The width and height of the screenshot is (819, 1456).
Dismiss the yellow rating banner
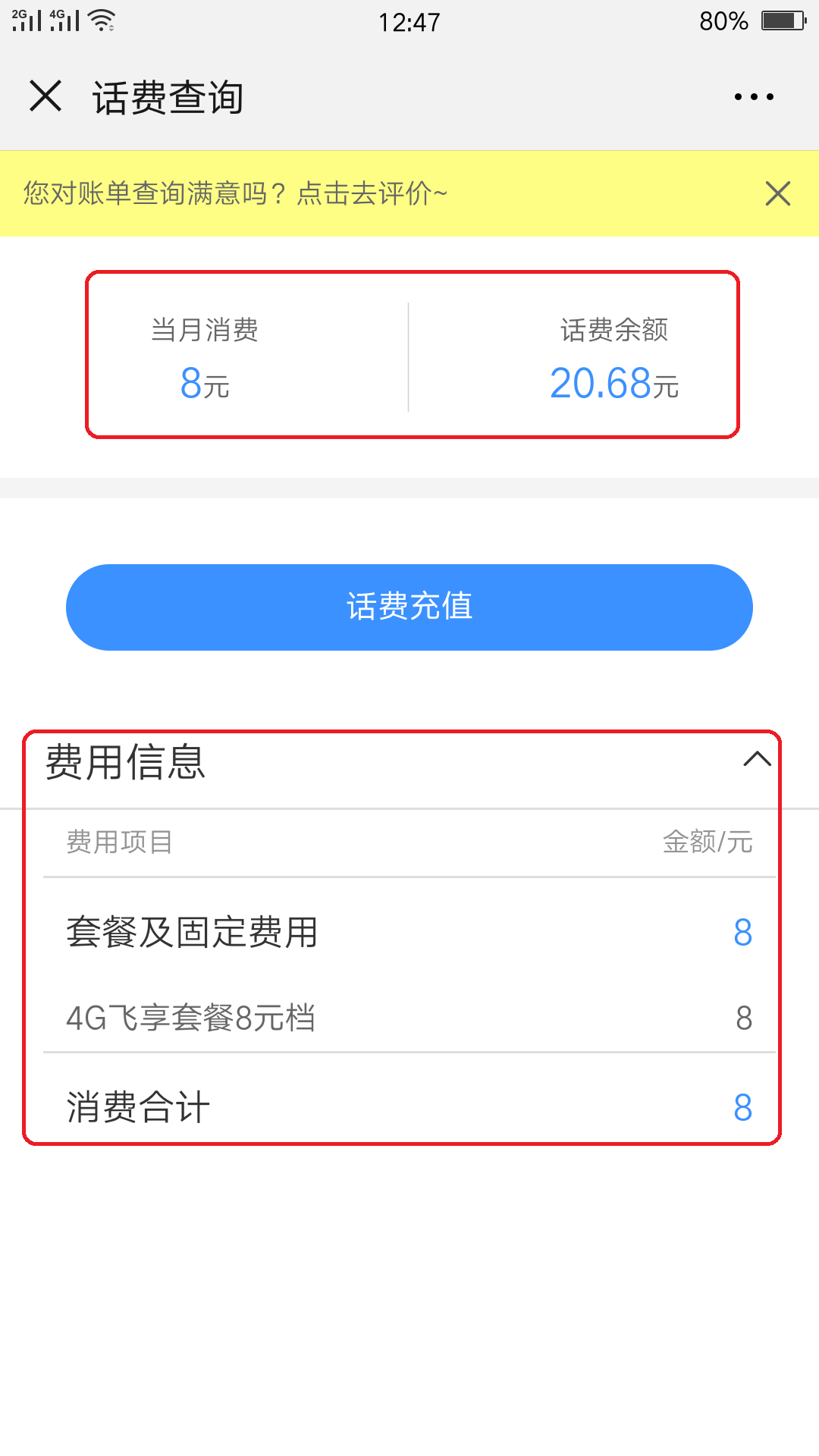777,193
